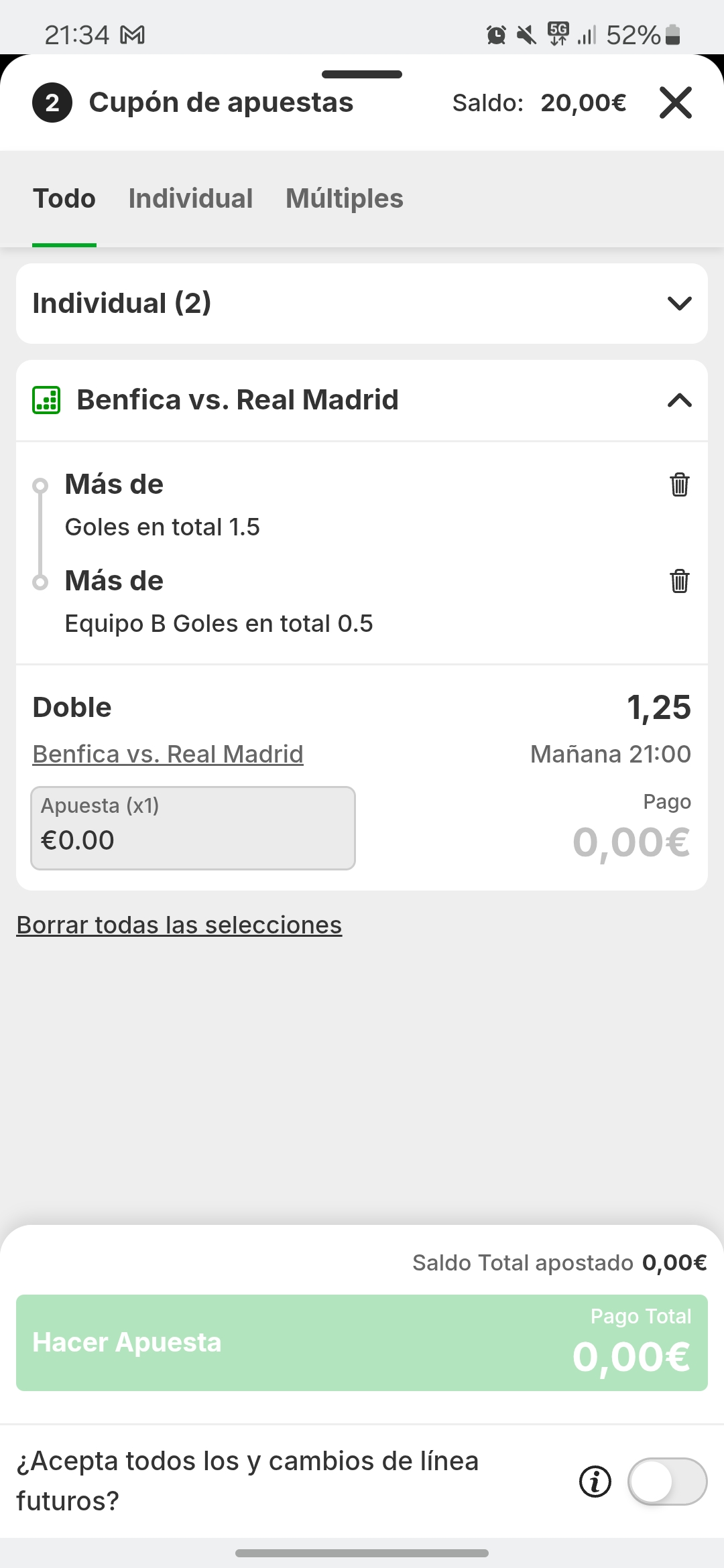
Task: Enable accepting future line changes toggle
Action: (x=667, y=1481)
